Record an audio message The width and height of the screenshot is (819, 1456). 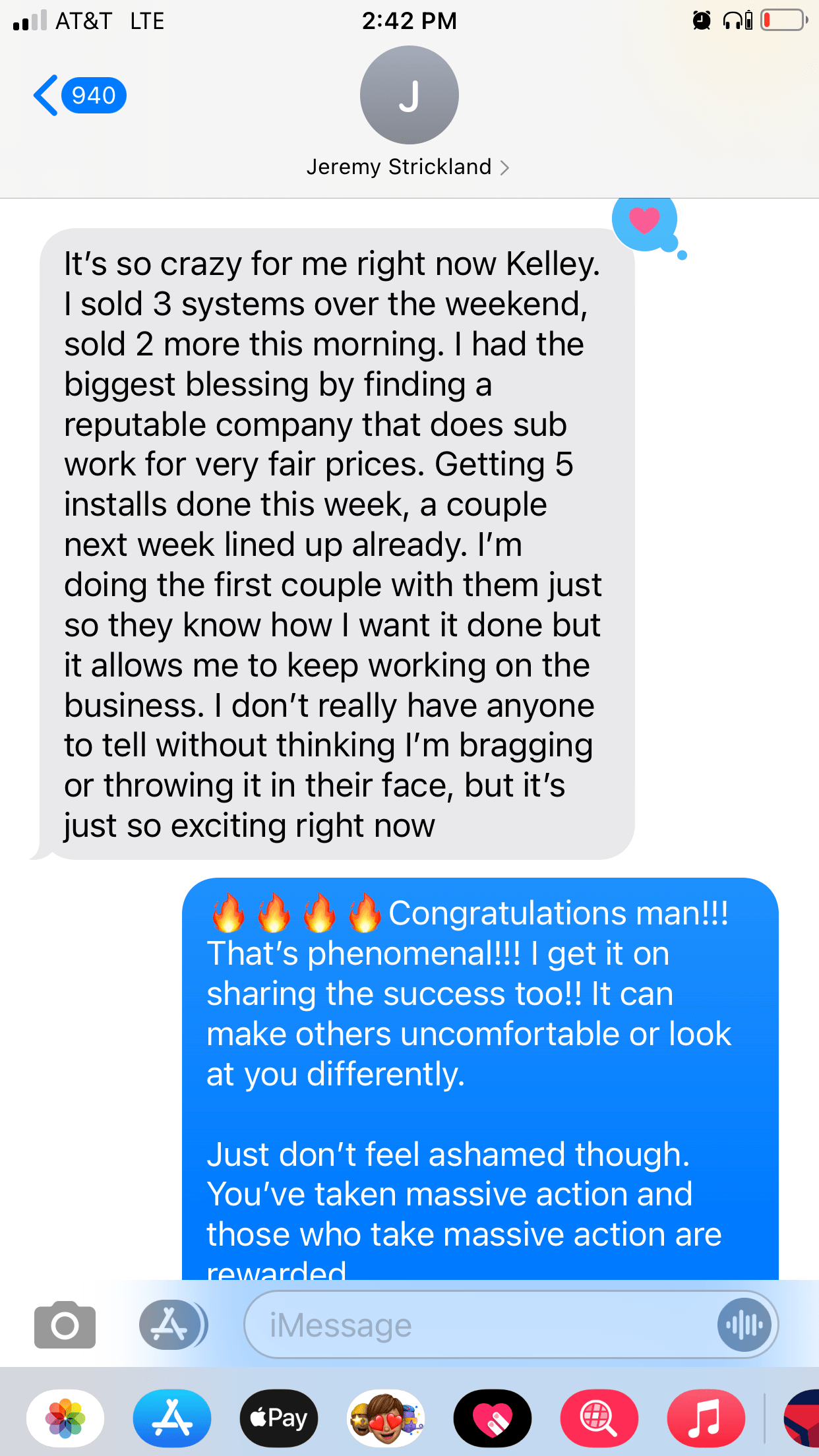[x=744, y=1325]
